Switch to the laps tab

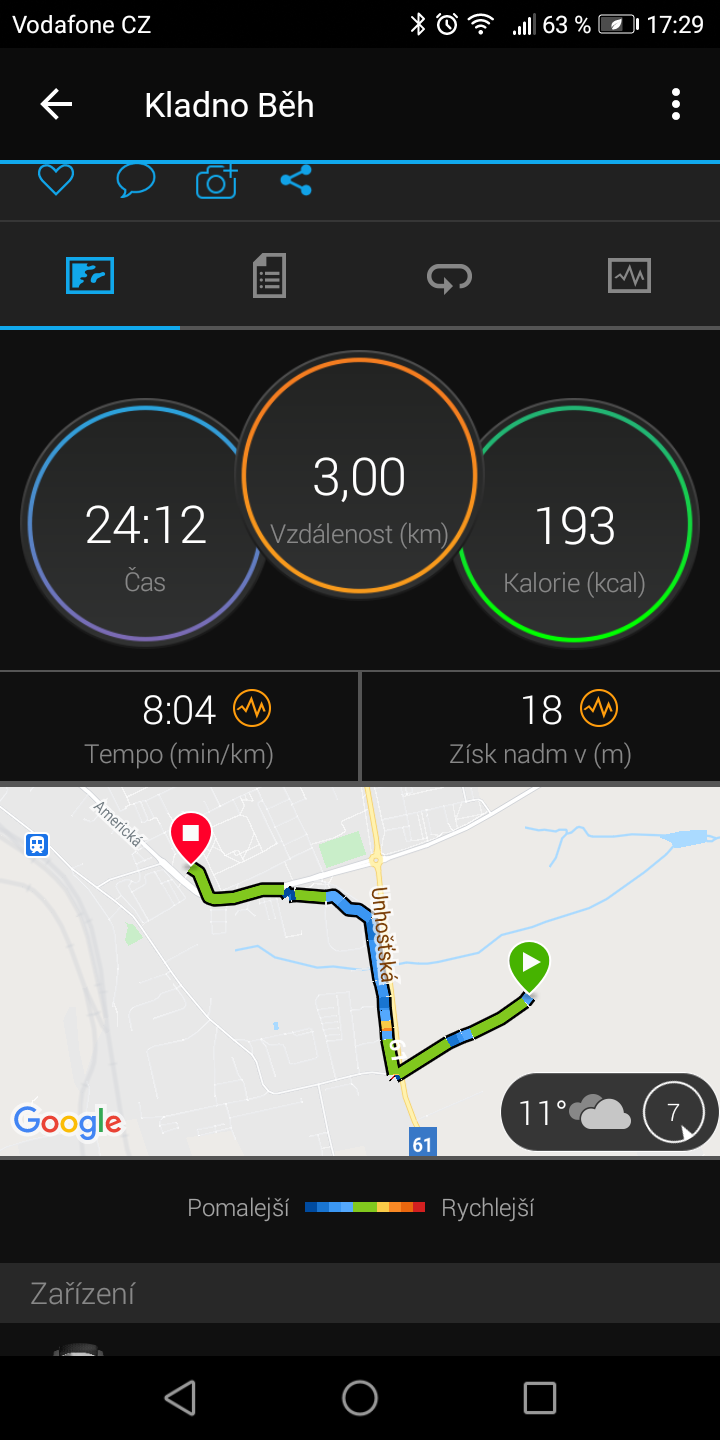coord(449,276)
